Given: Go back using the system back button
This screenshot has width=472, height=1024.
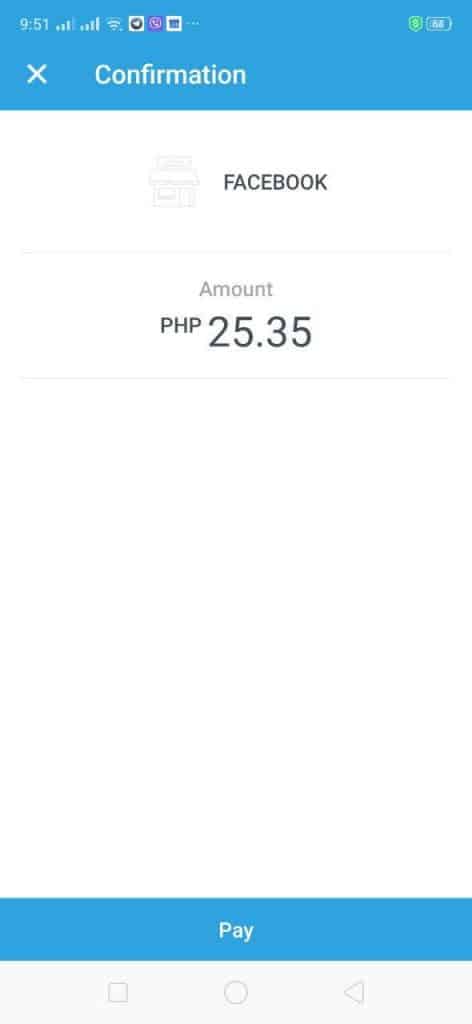Looking at the screenshot, I should pos(354,993).
